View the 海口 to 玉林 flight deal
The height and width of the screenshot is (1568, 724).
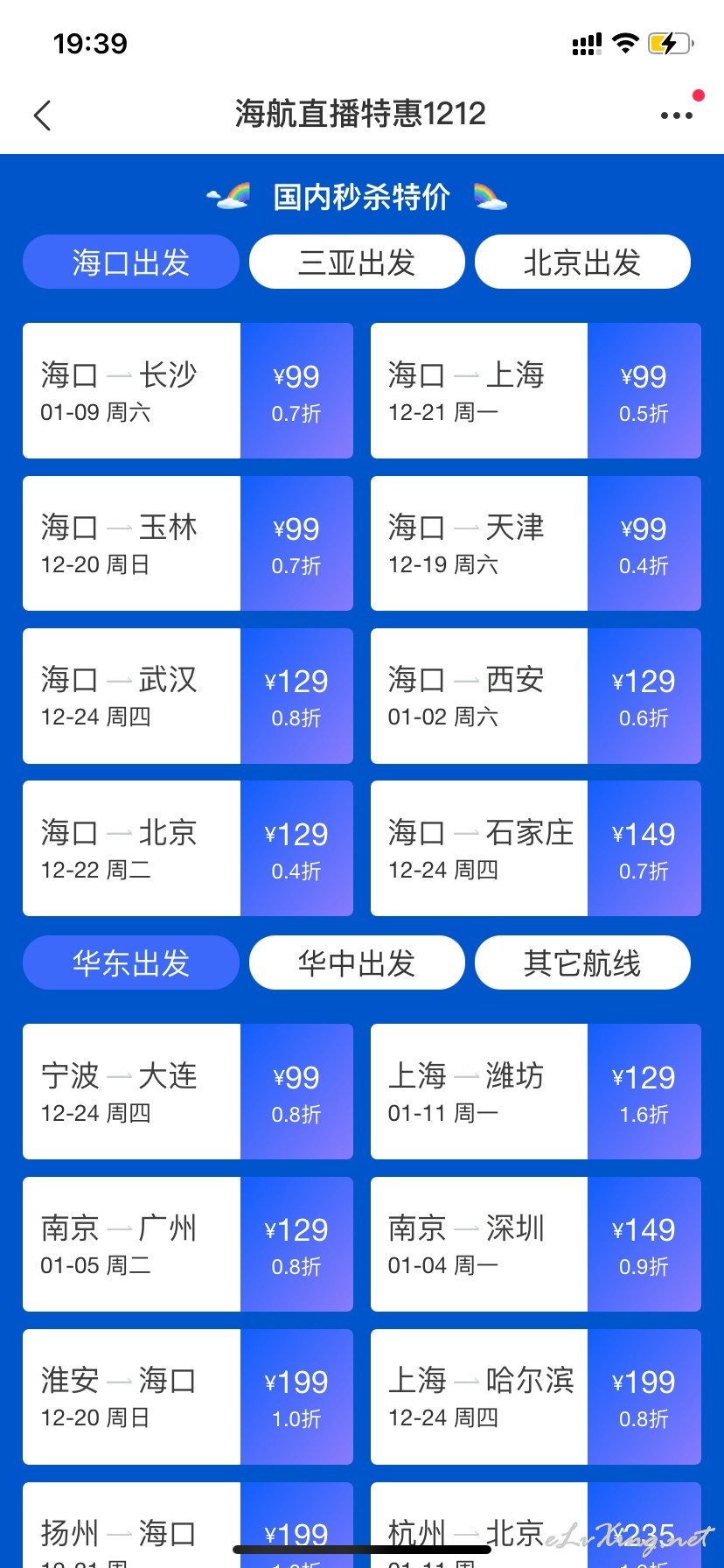(x=188, y=543)
